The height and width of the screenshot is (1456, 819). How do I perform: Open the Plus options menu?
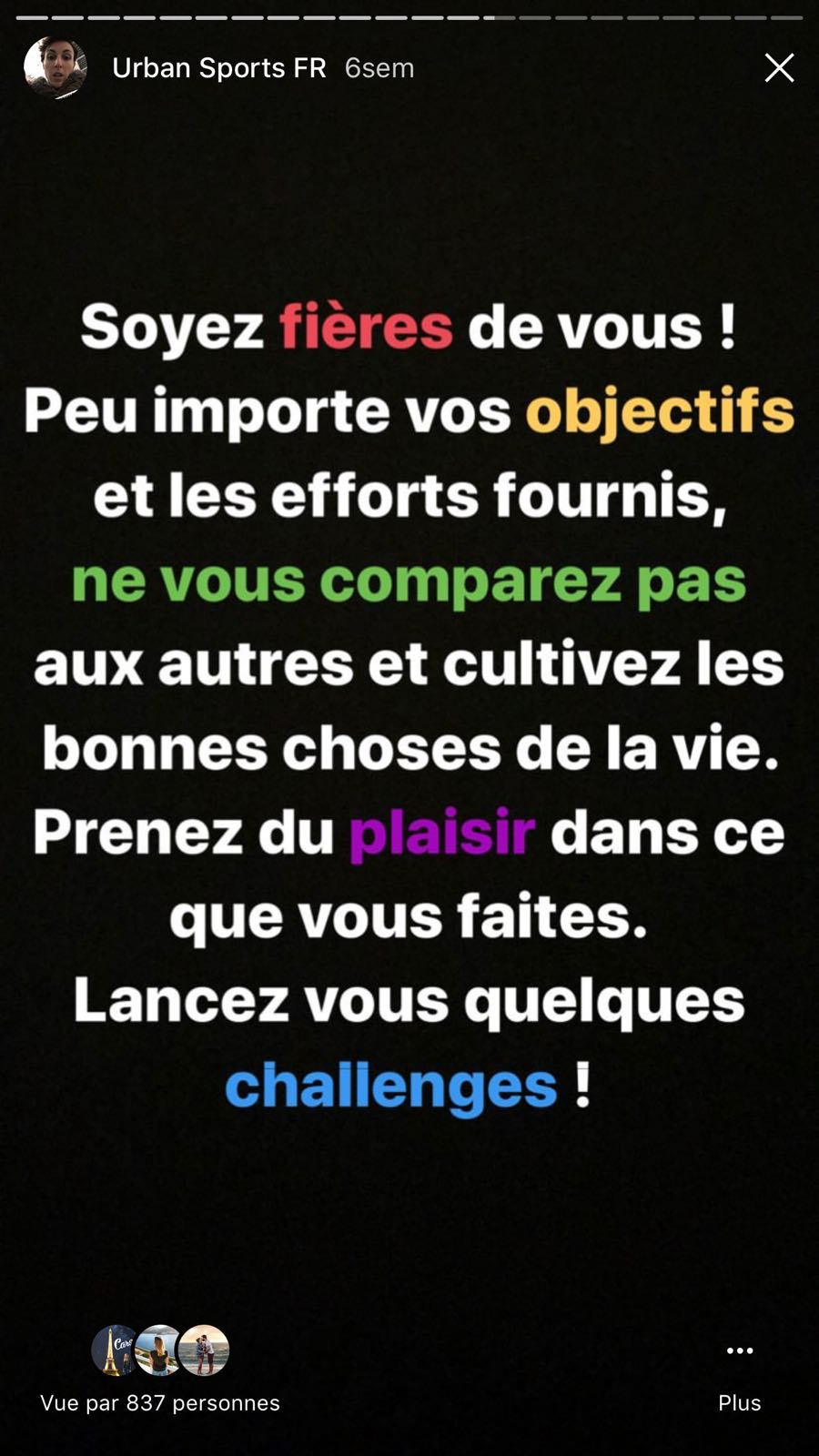coord(739,1373)
